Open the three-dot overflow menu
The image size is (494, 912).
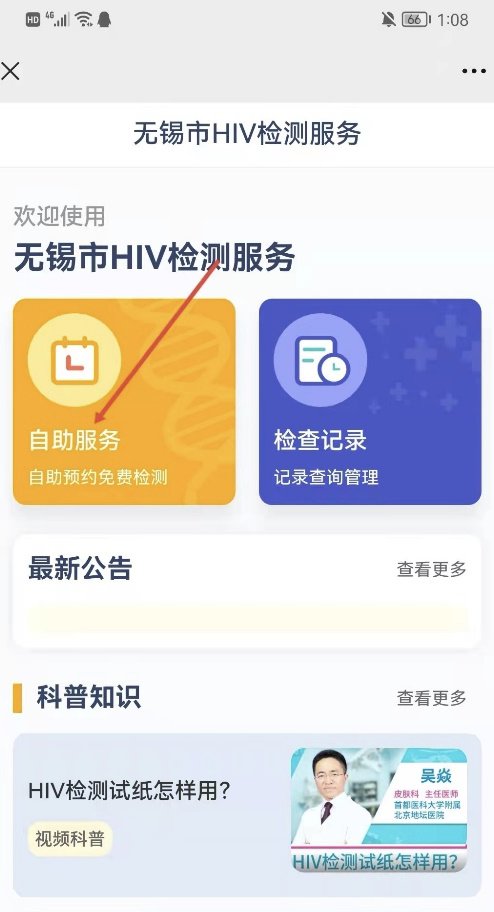click(474, 71)
